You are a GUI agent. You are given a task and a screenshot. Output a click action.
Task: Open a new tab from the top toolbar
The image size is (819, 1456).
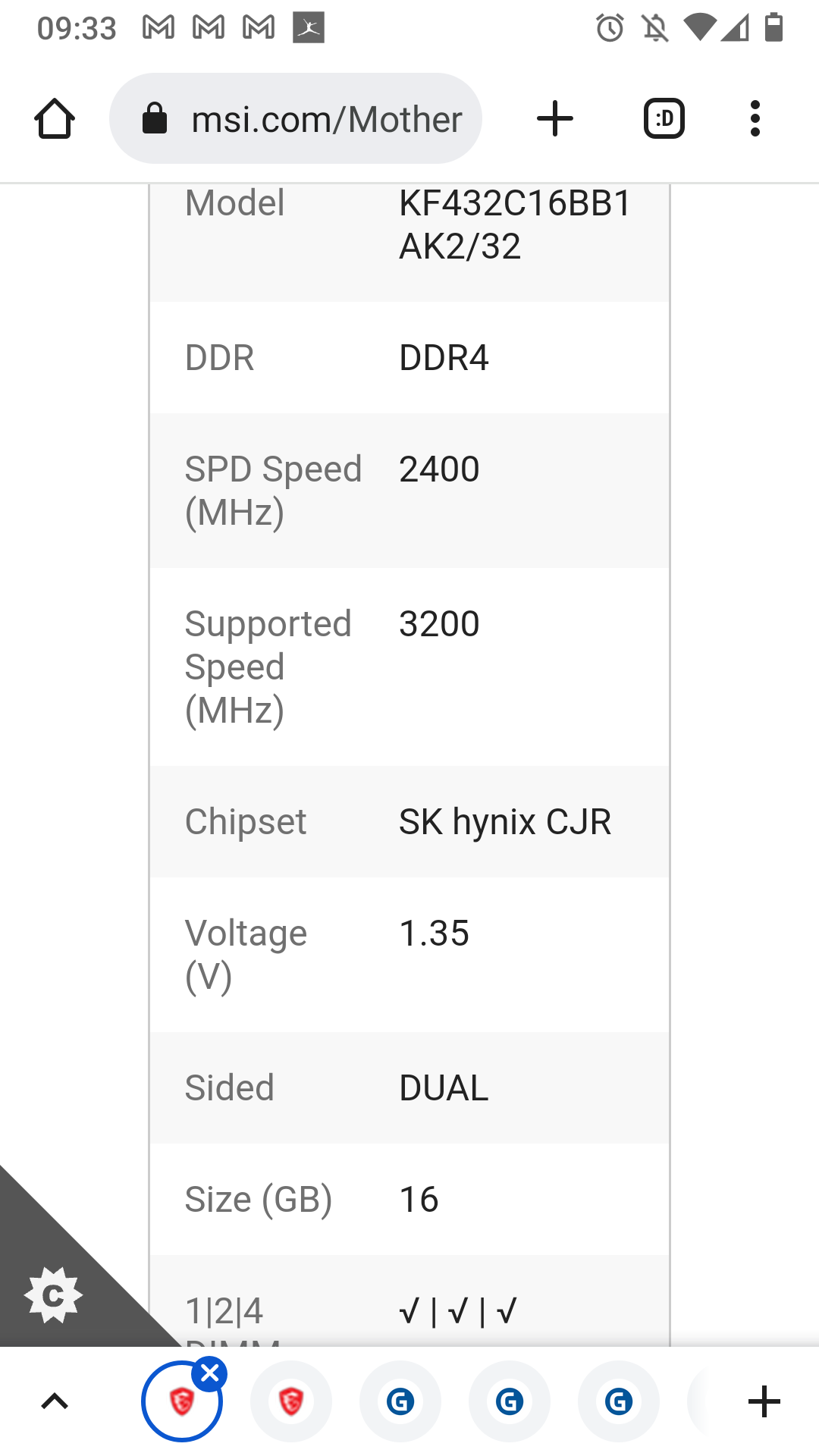click(x=554, y=119)
